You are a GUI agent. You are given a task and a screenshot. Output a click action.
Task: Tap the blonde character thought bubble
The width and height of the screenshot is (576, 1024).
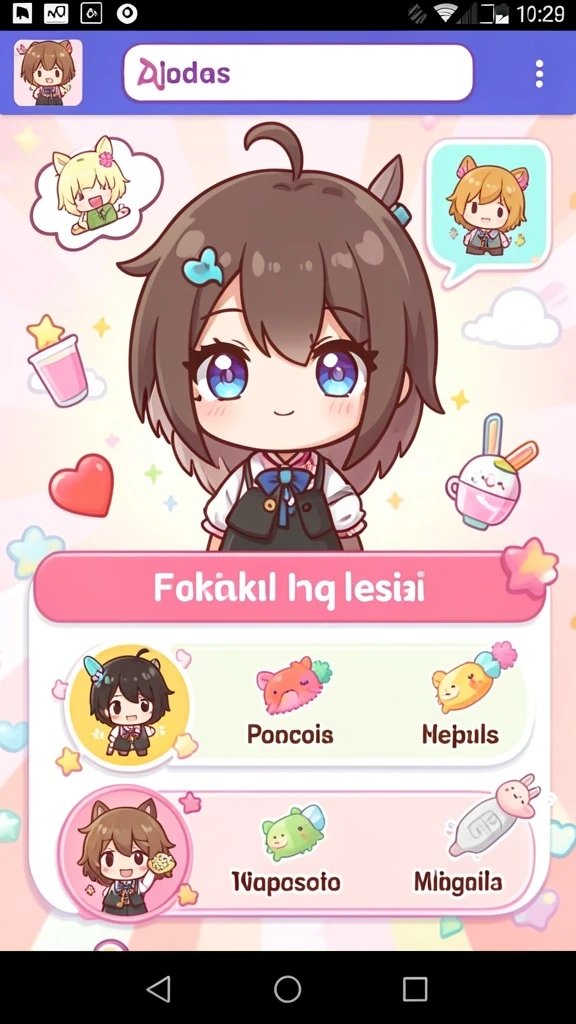(x=95, y=192)
